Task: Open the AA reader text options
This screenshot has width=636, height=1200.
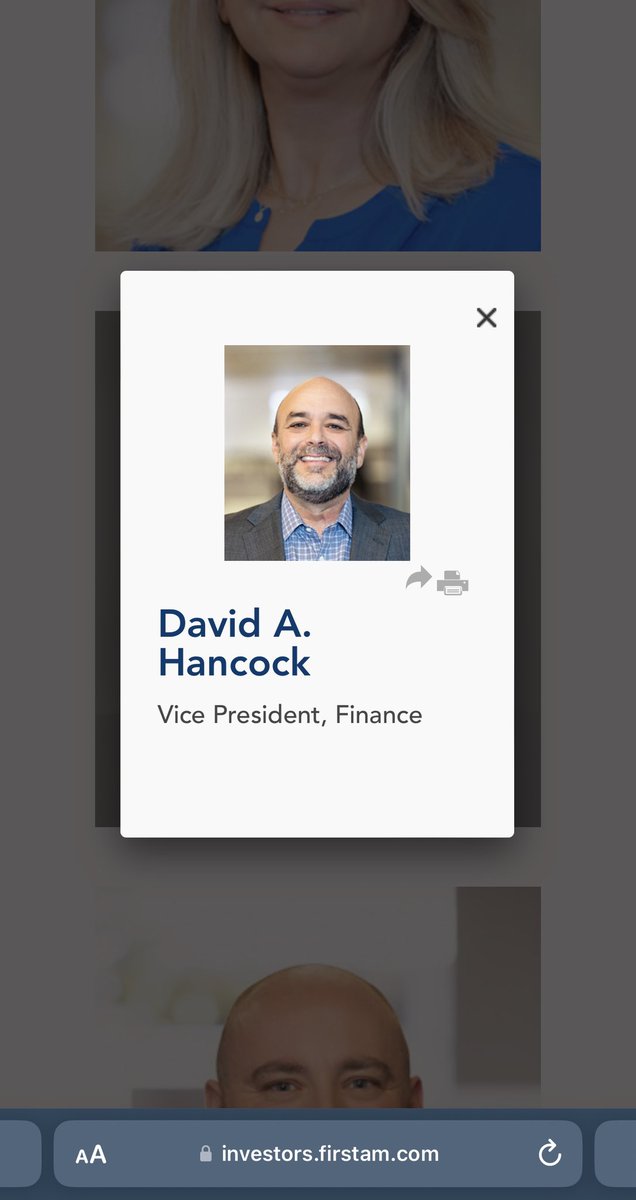Action: pyautogui.click(x=91, y=1154)
